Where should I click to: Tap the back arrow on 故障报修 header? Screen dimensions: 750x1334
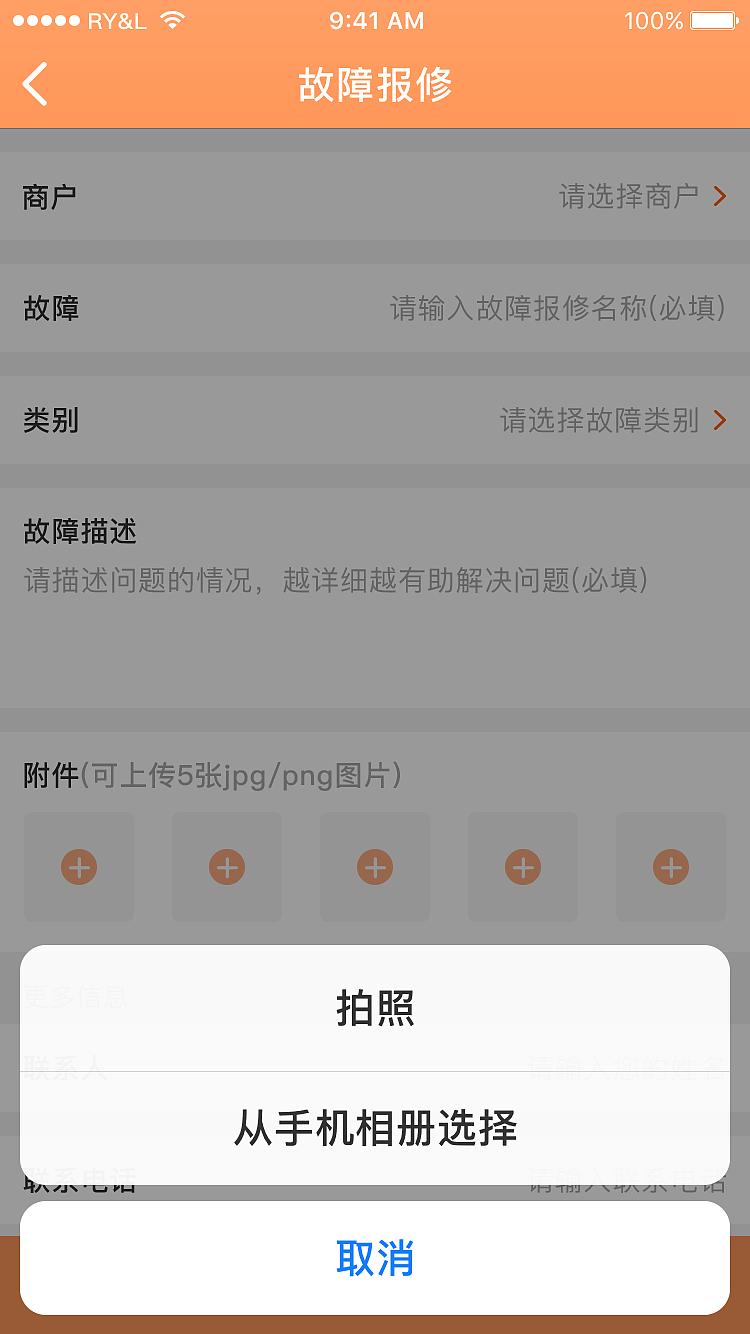36,85
